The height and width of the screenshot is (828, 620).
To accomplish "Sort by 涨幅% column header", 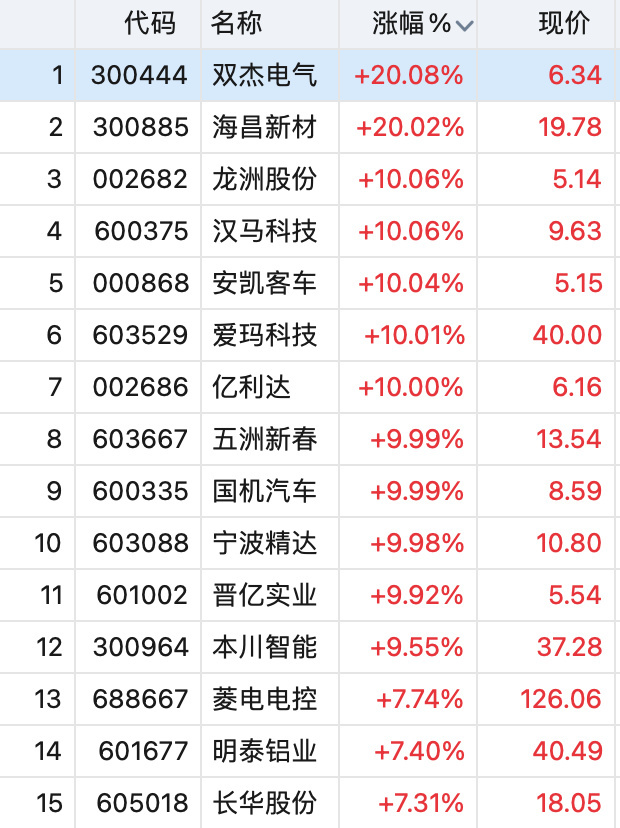I will [408, 24].
